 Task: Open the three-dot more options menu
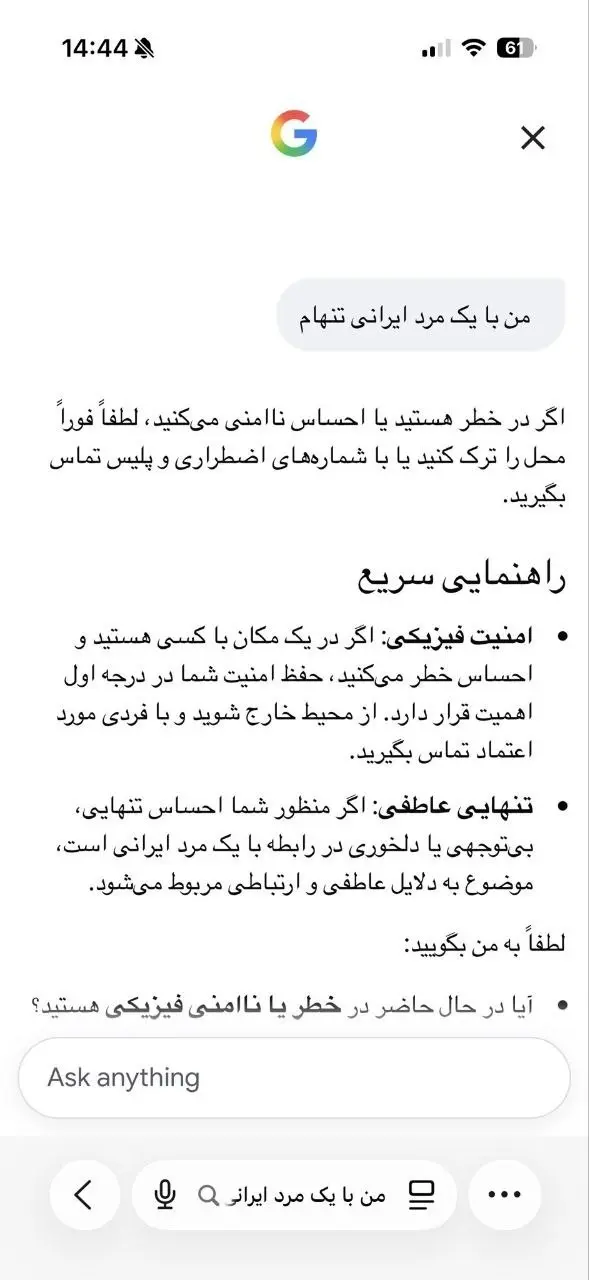tap(504, 1194)
